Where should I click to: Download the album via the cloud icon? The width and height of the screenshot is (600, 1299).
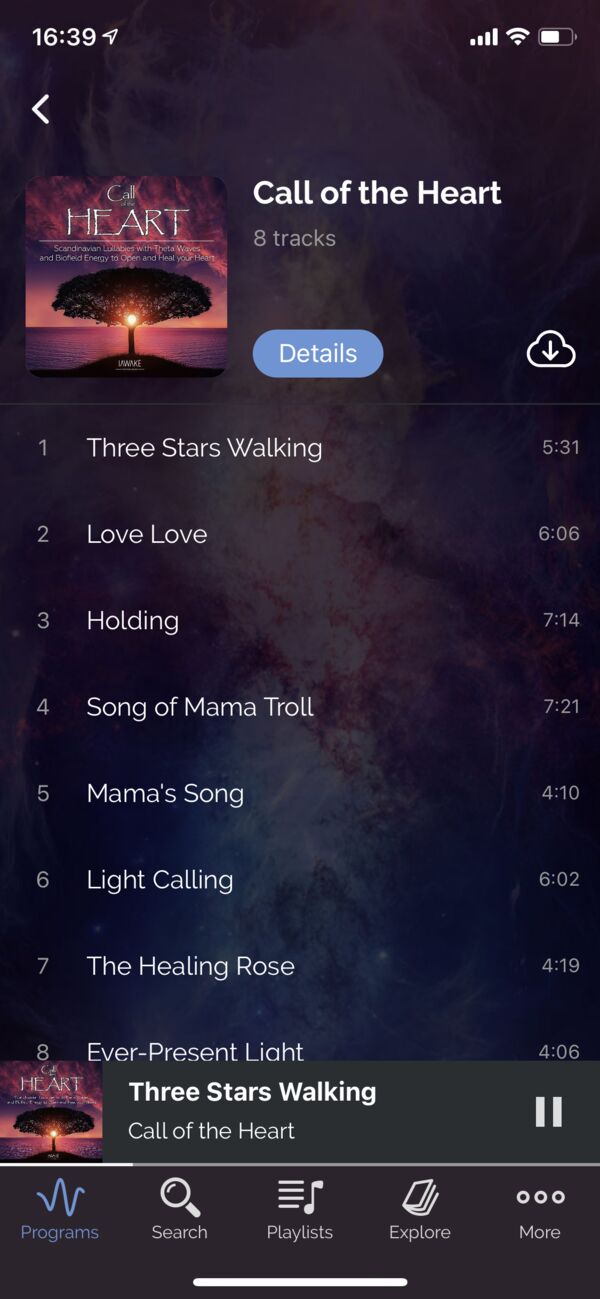click(551, 351)
